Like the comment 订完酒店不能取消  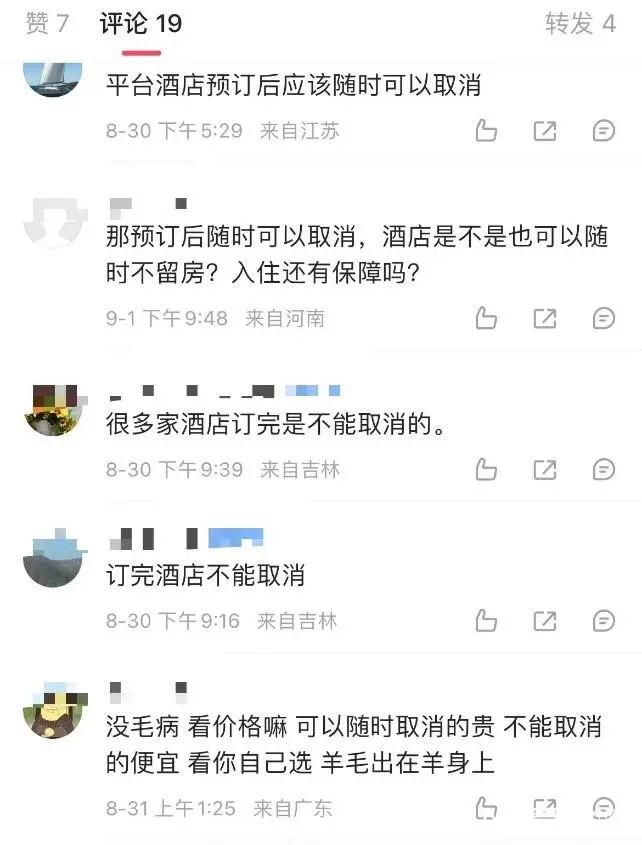pyautogui.click(x=486, y=621)
